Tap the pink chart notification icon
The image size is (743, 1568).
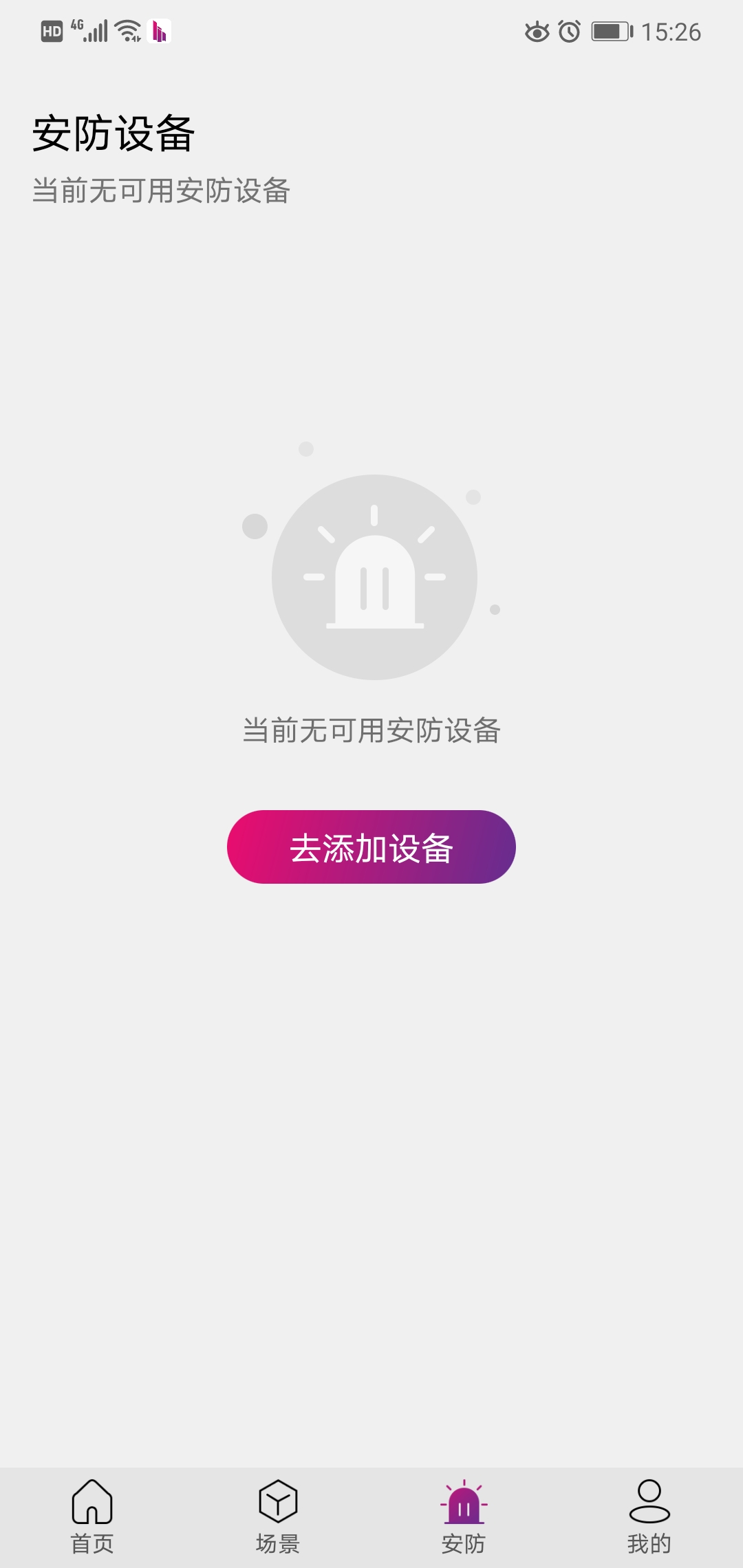click(x=159, y=32)
